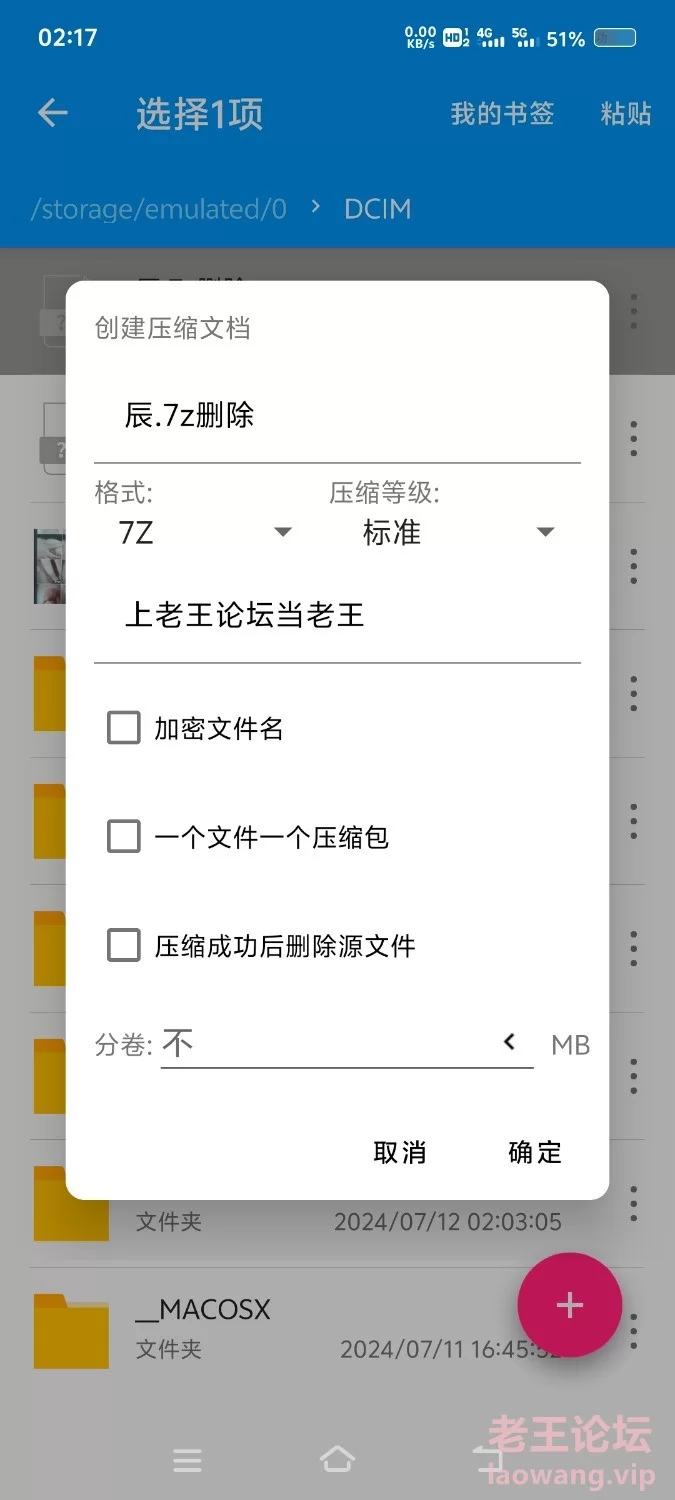
Task: Enable 一个文件一个压缩包 checkbox
Action: click(x=124, y=836)
